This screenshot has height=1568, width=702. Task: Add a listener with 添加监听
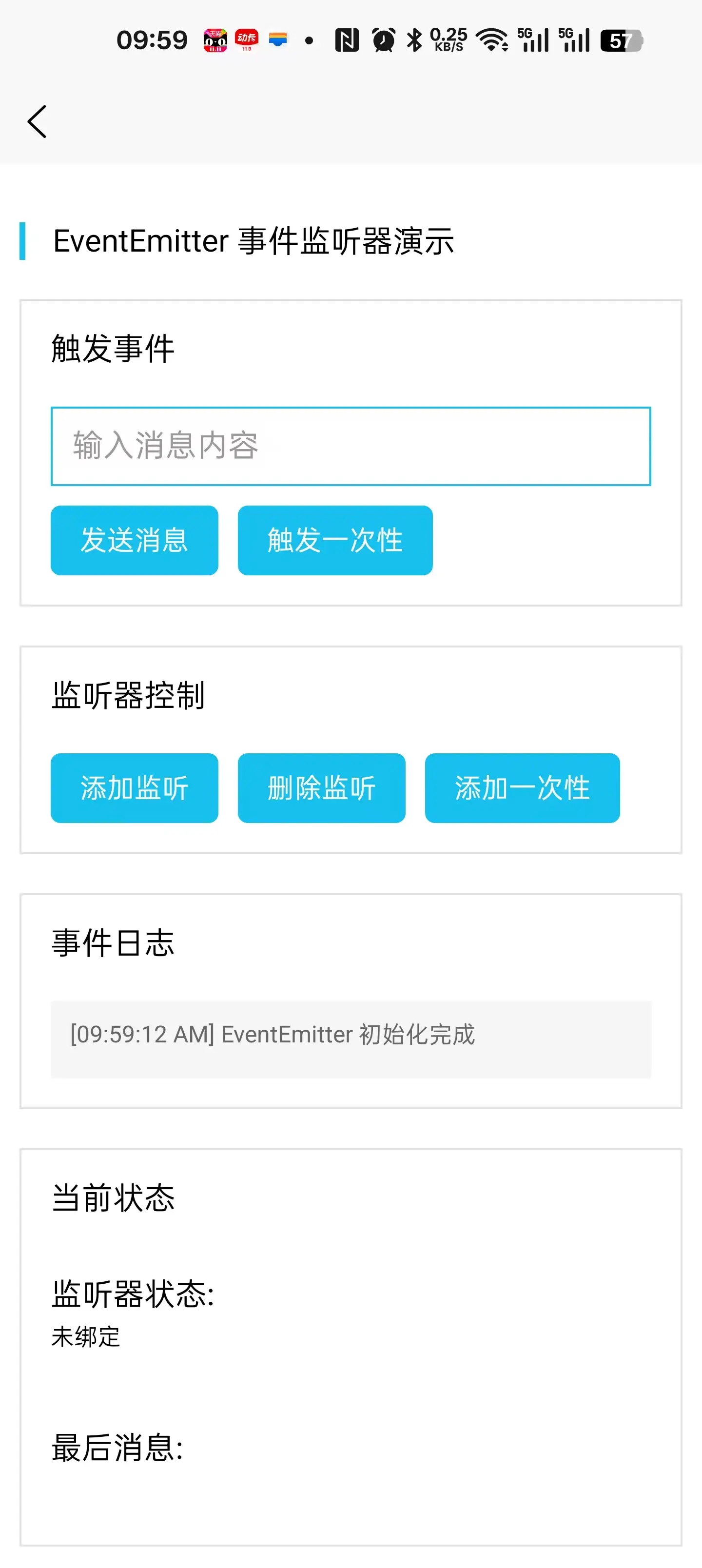pyautogui.click(x=135, y=787)
